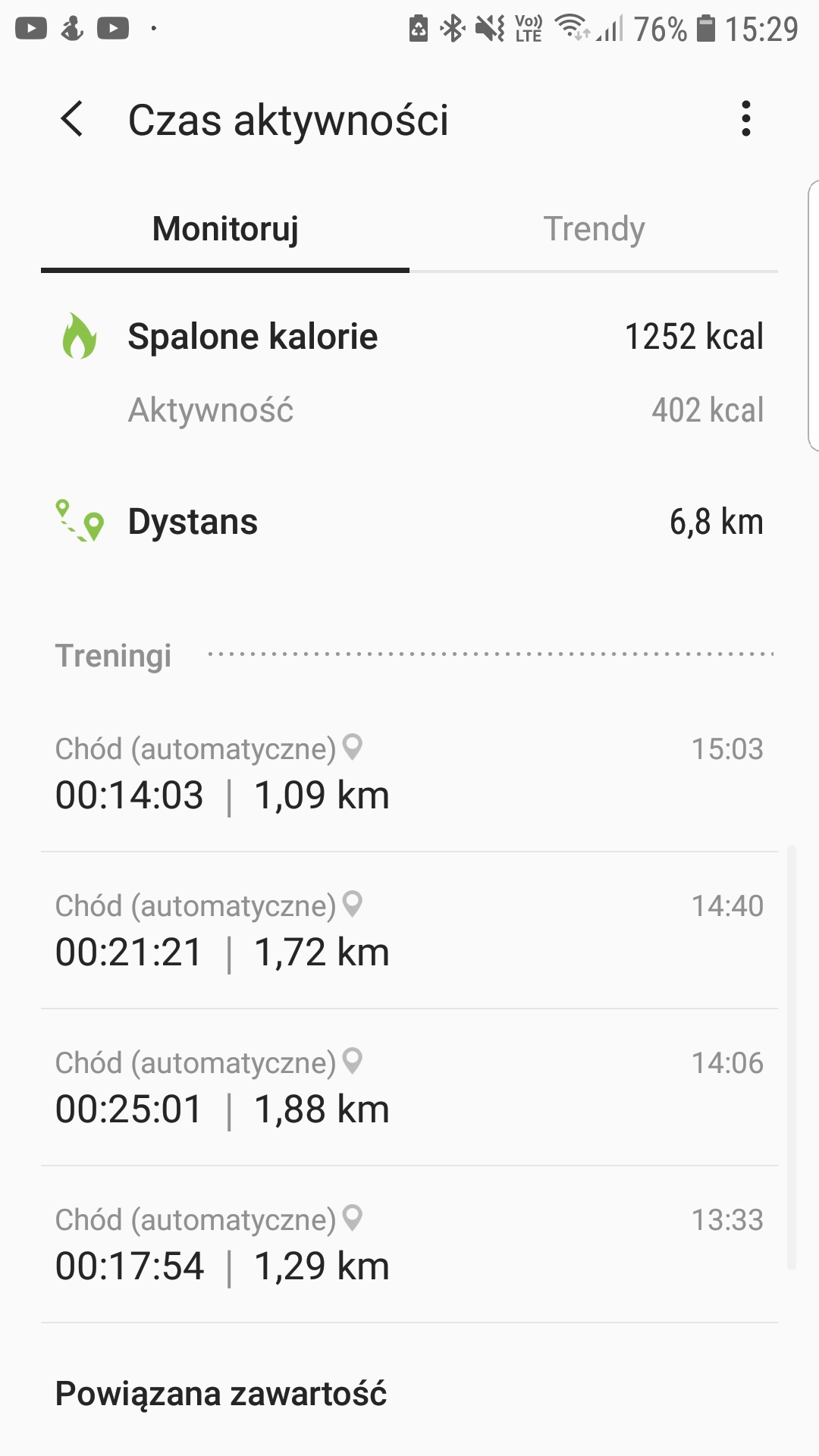This screenshot has height=1456, width=819.
Task: Switch to the Trendy tab
Action: click(x=594, y=229)
